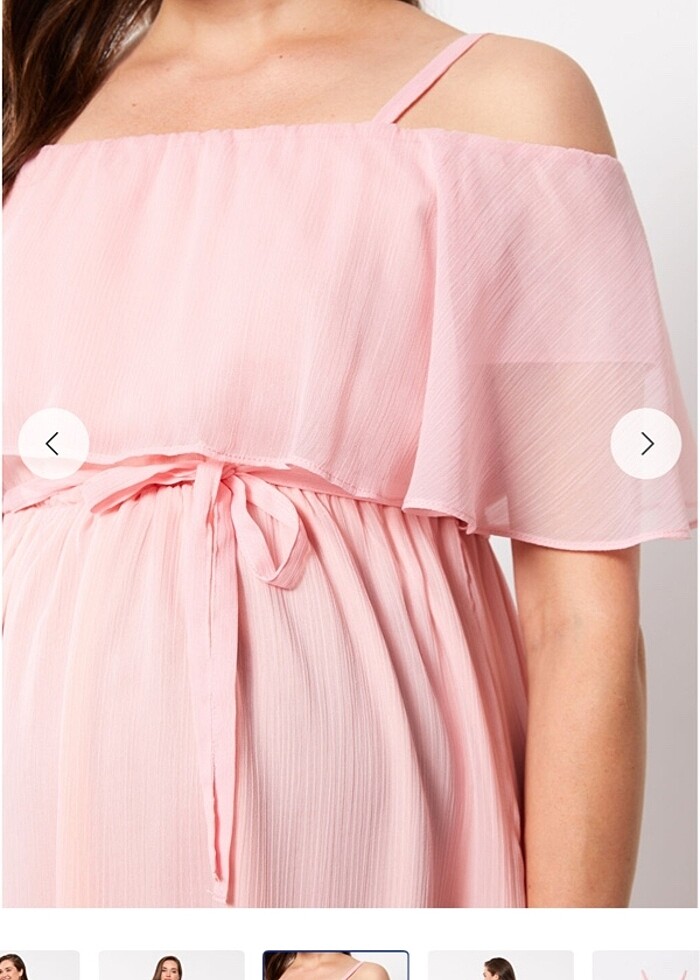
Task: Open the second thumbnail in the gallery strip
Action: click(x=171, y=966)
